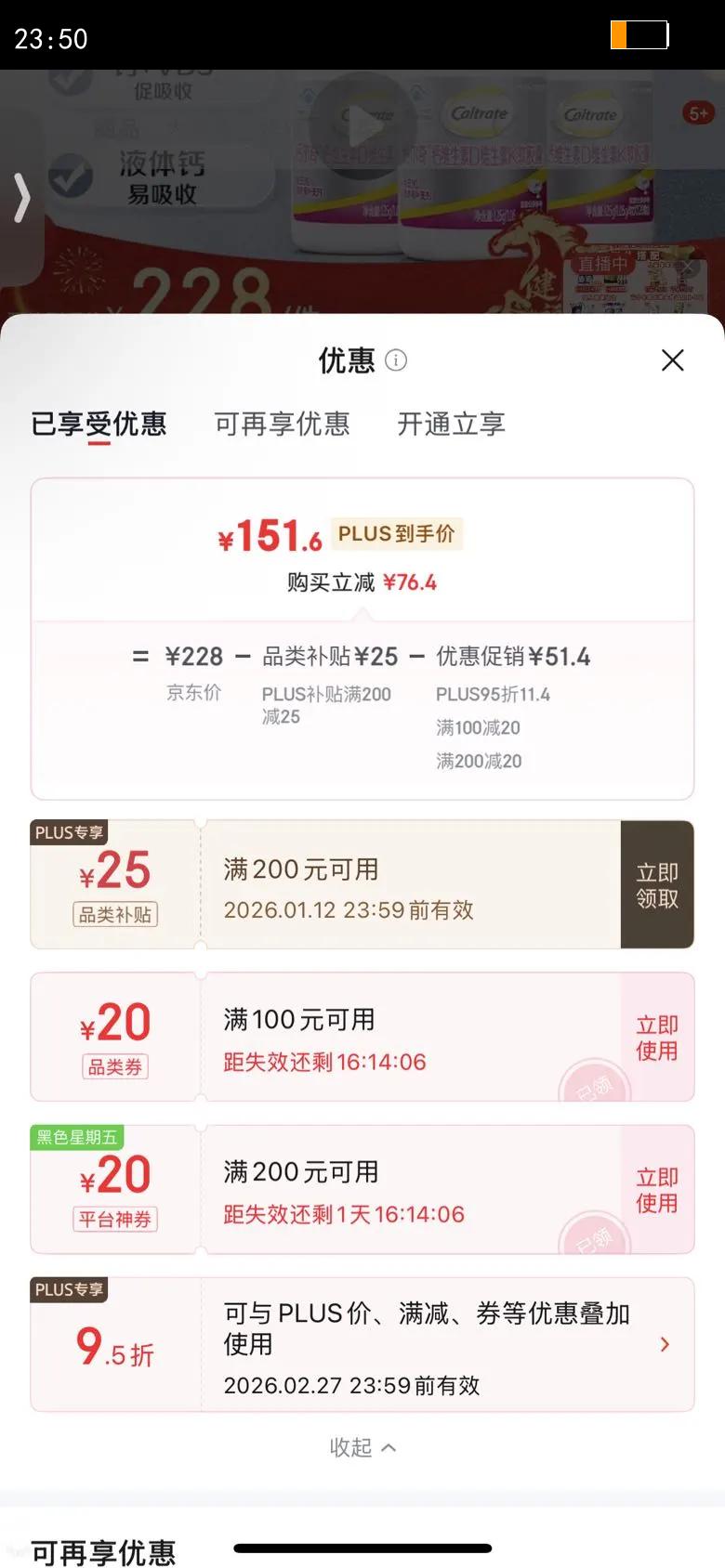Switch to the 可再享优惠 tab

283,425
